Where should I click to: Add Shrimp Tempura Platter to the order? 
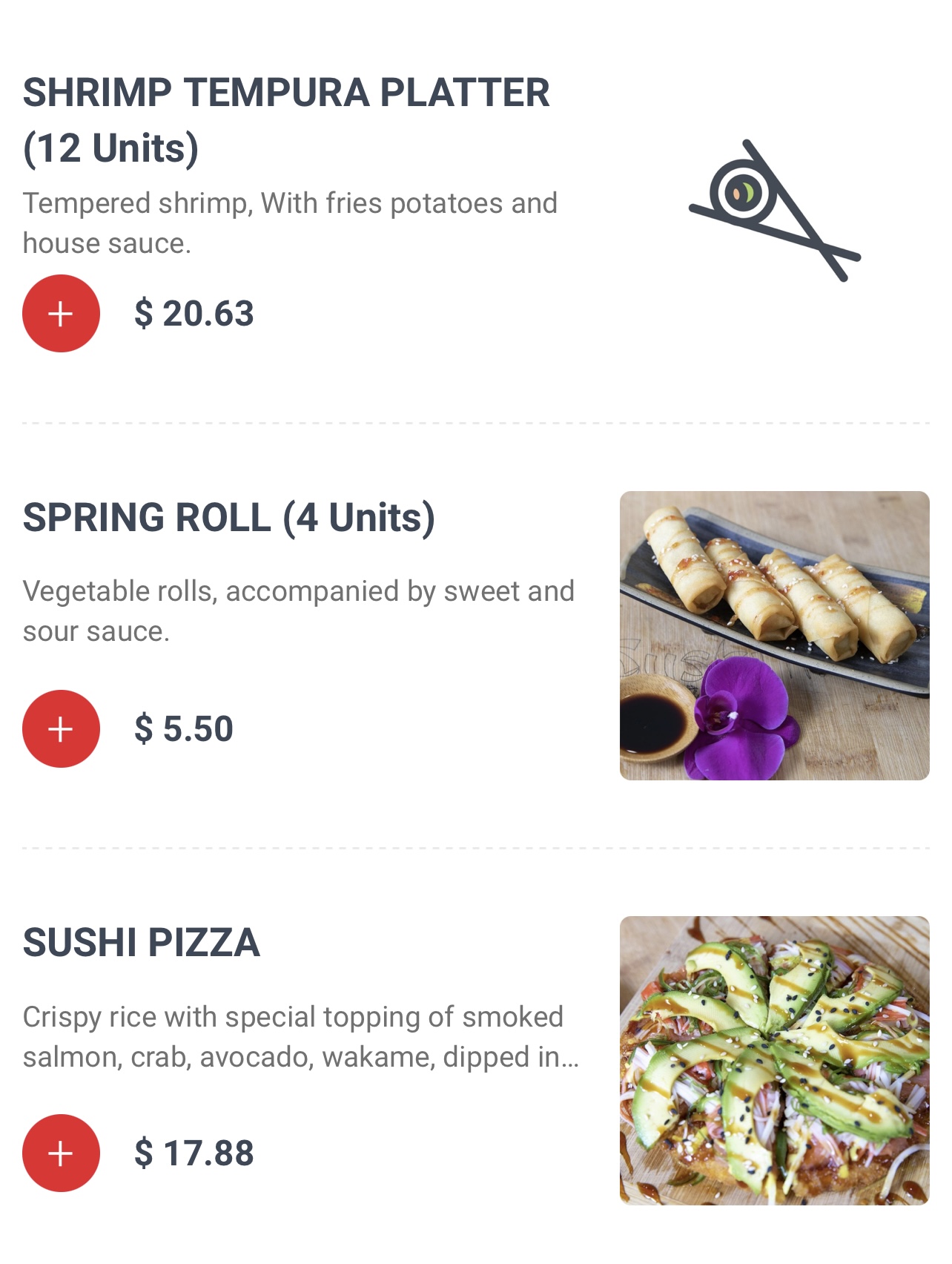click(61, 313)
